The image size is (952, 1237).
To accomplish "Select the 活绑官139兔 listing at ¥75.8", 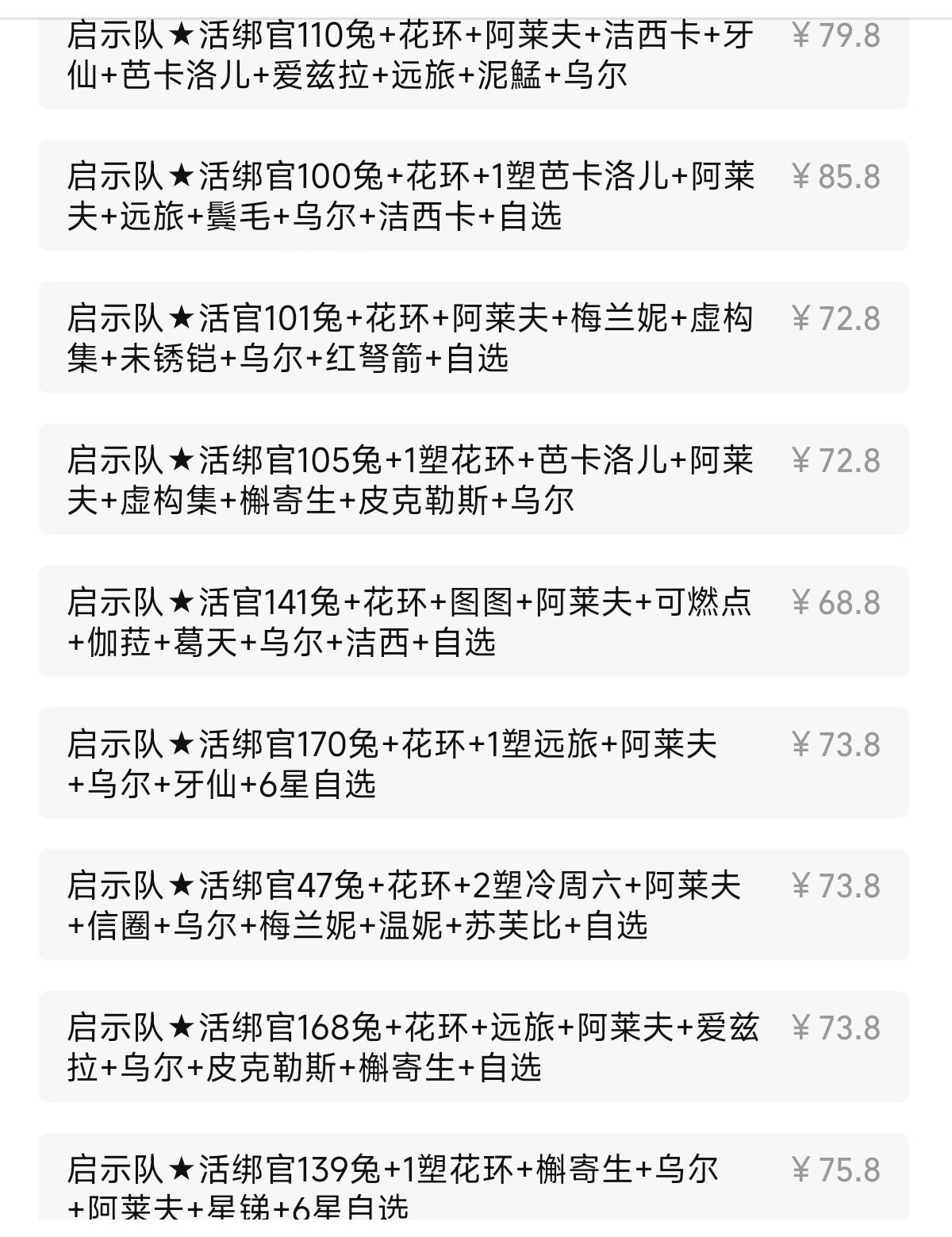I will point(413,1182).
